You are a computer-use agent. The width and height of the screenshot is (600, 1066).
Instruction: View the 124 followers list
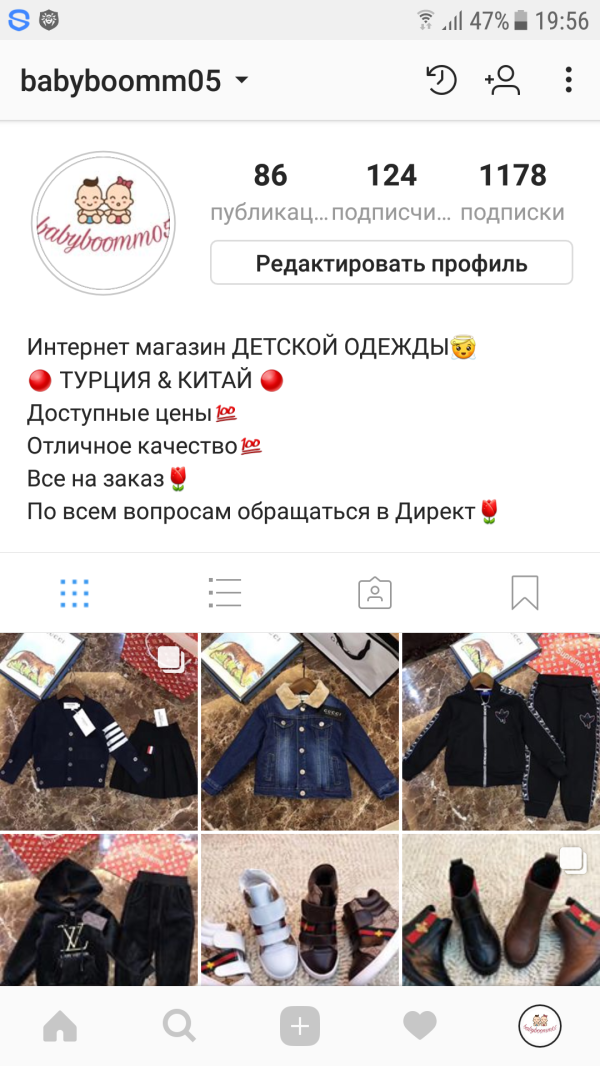(391, 192)
